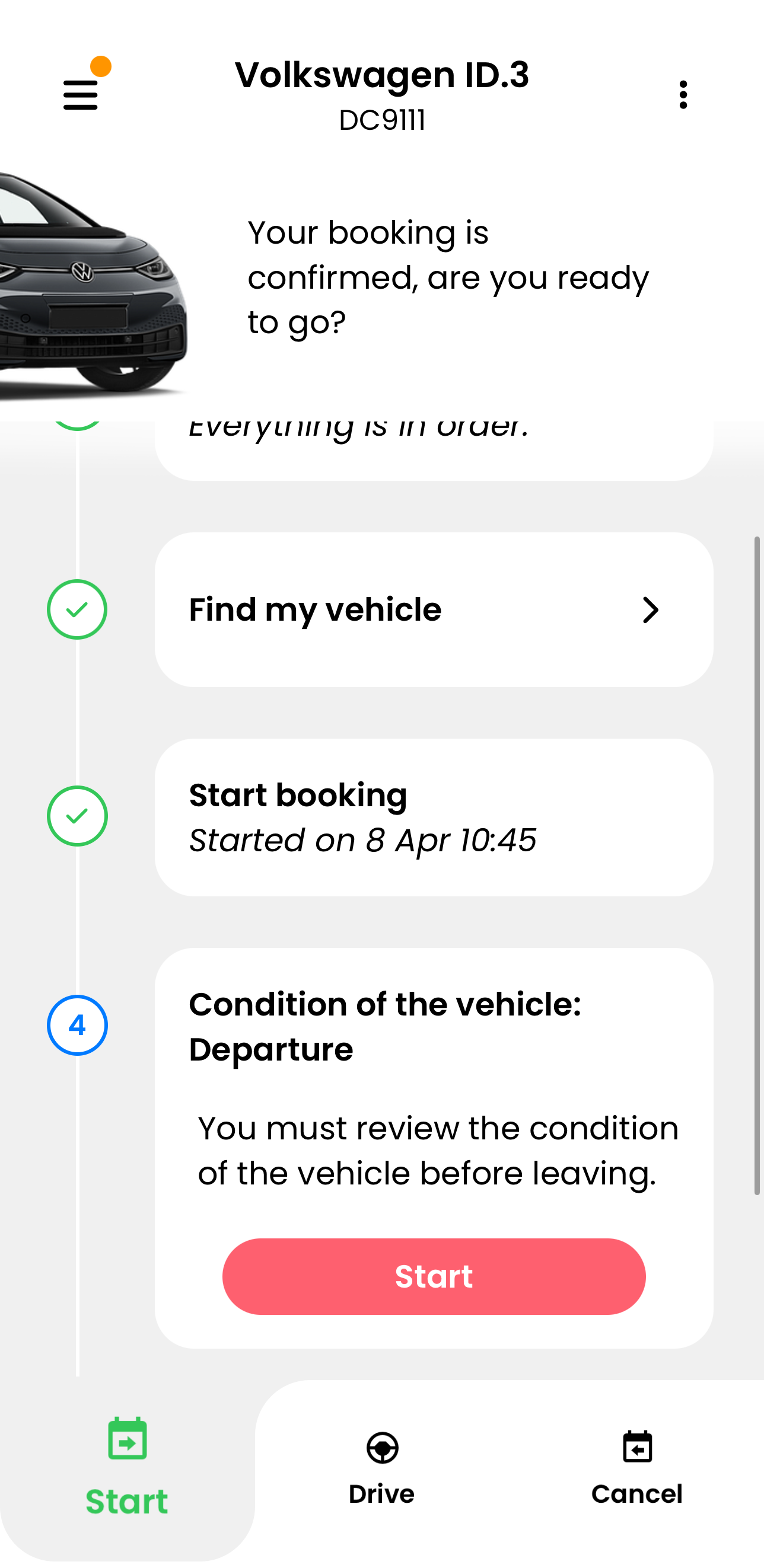
Task: Tap the red Start button for vehicle condition
Action: coord(434,1276)
